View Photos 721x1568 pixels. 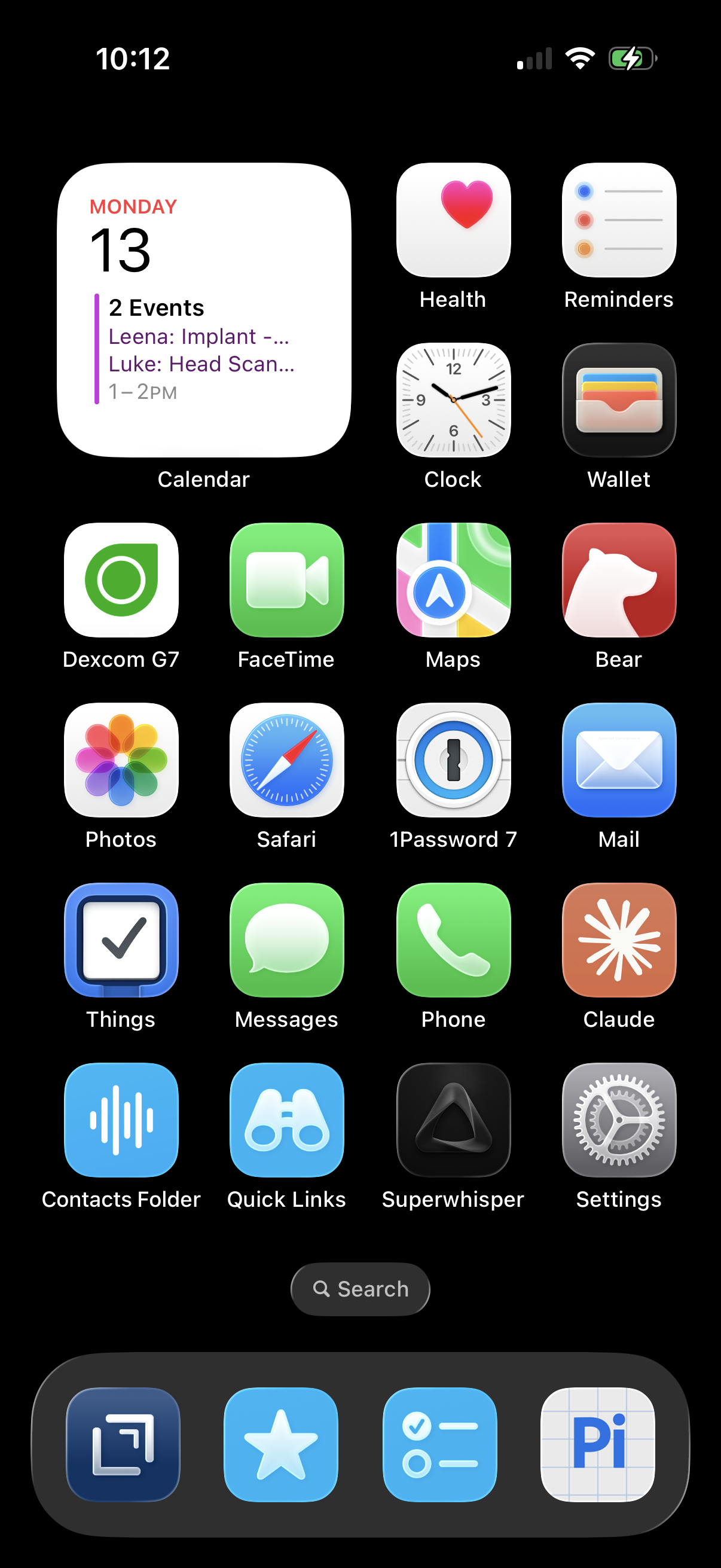(121, 760)
